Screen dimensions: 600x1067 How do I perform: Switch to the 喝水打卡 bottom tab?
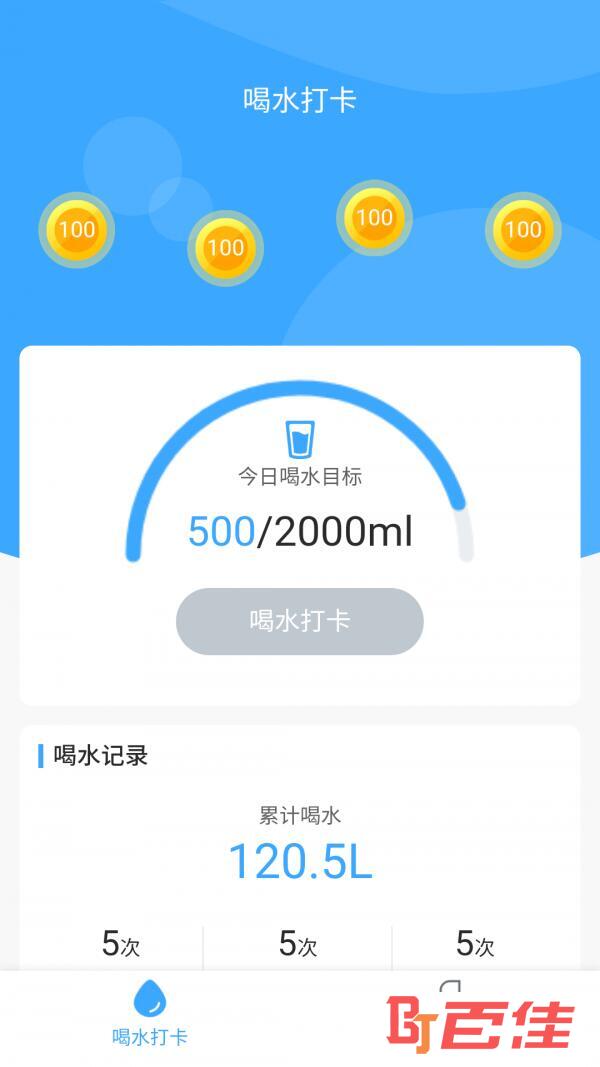(150, 1013)
